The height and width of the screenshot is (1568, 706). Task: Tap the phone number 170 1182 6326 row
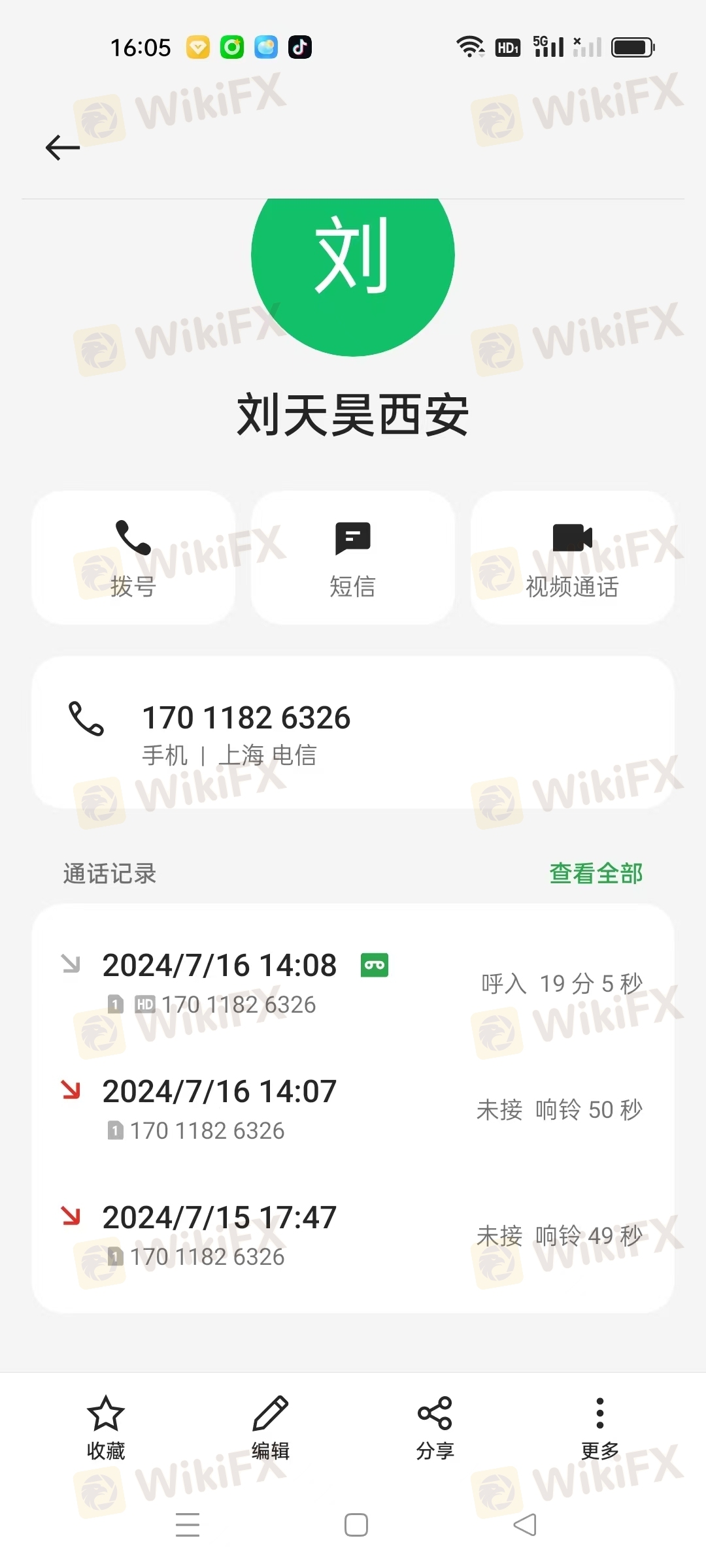[x=353, y=732]
